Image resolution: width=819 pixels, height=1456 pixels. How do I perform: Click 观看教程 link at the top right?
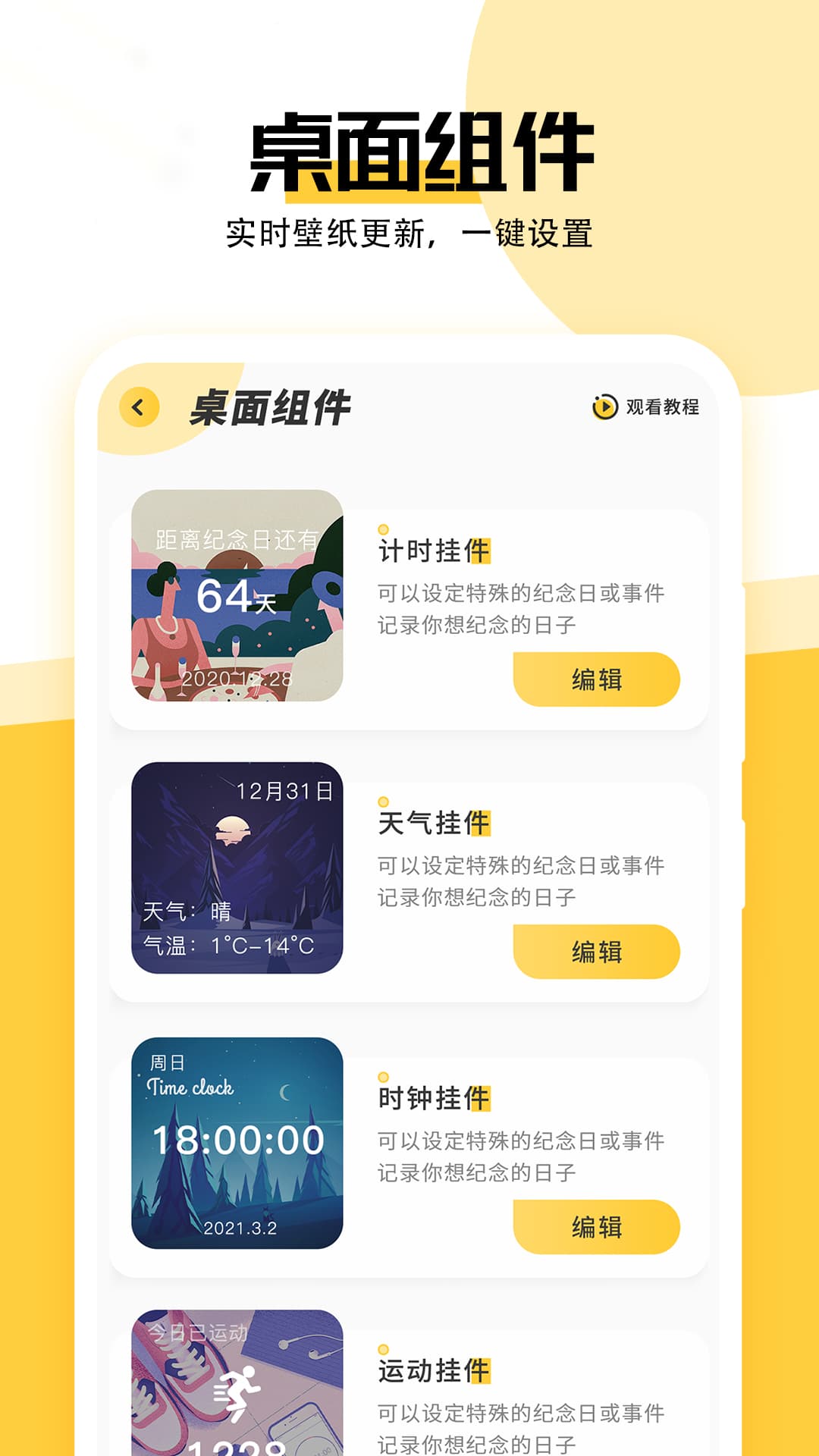664,407
